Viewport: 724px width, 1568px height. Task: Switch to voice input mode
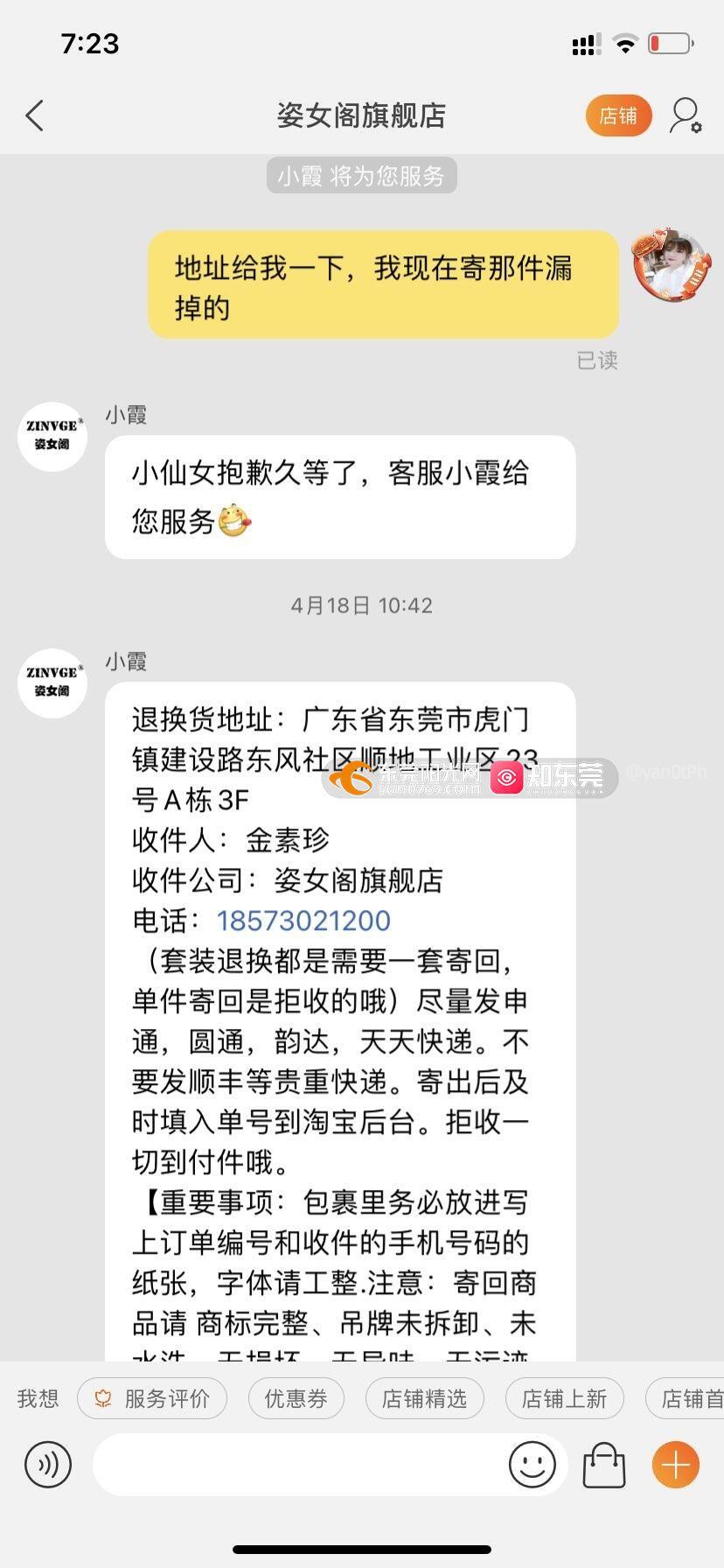(48, 1464)
